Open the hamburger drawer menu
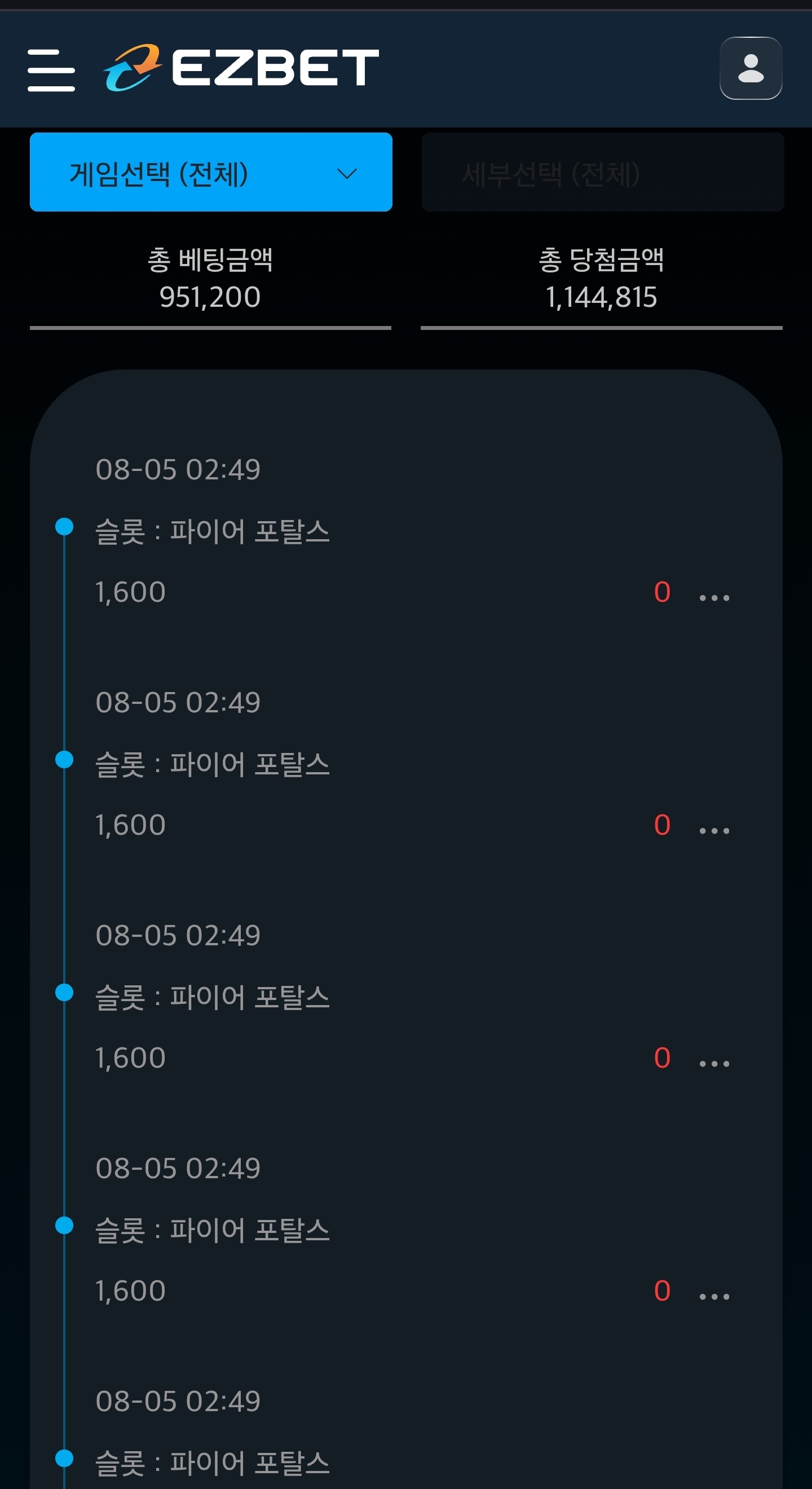Screen dimensions: 812x1489 51,69
